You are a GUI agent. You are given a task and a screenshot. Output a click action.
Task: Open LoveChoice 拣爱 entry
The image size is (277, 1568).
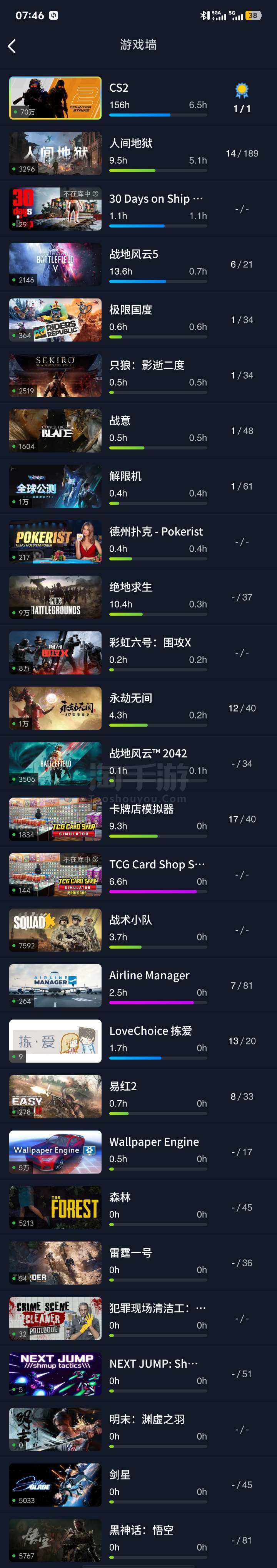(138, 1040)
